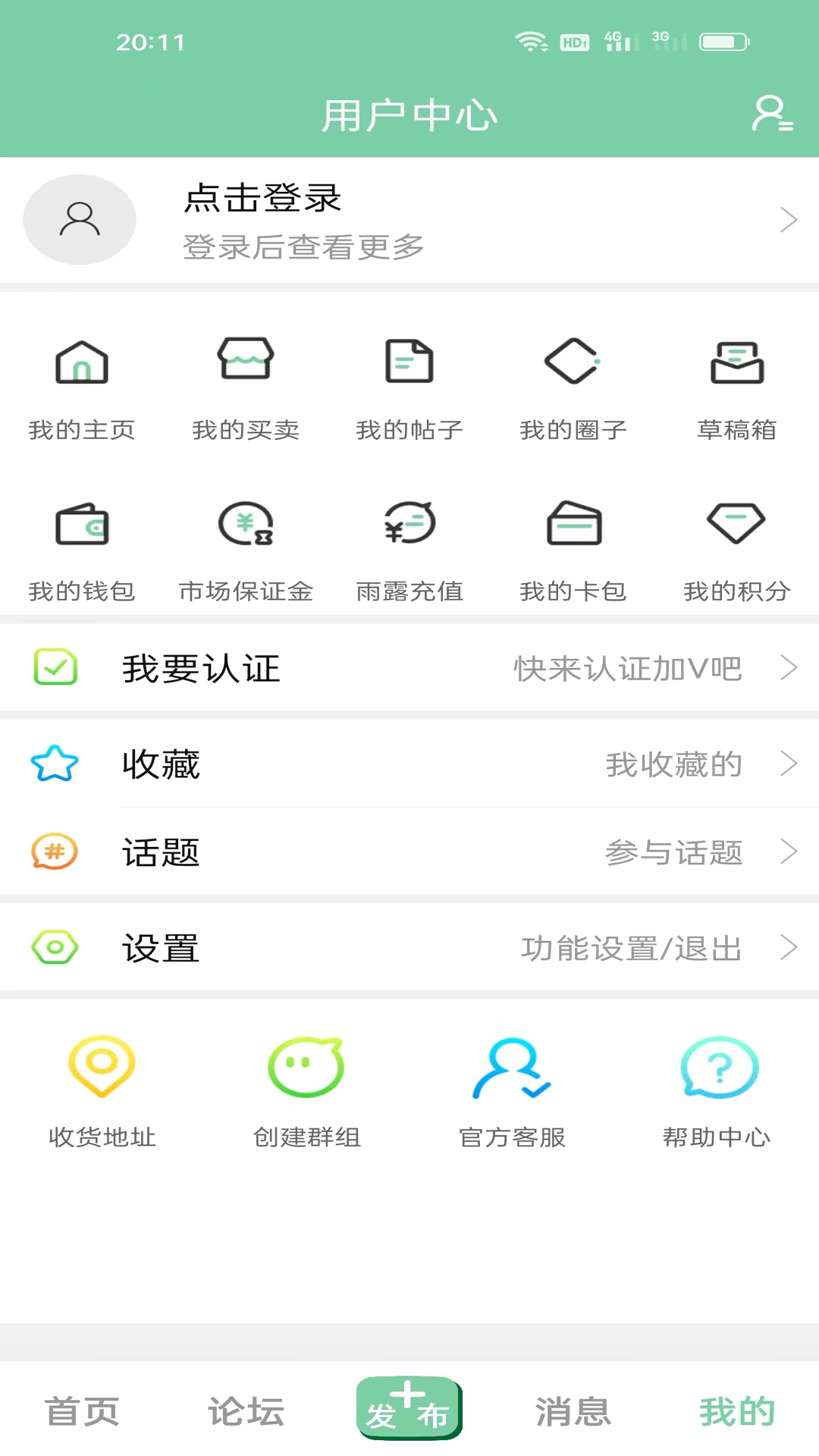
Task: Open 参与话题 topics row
Action: (409, 853)
